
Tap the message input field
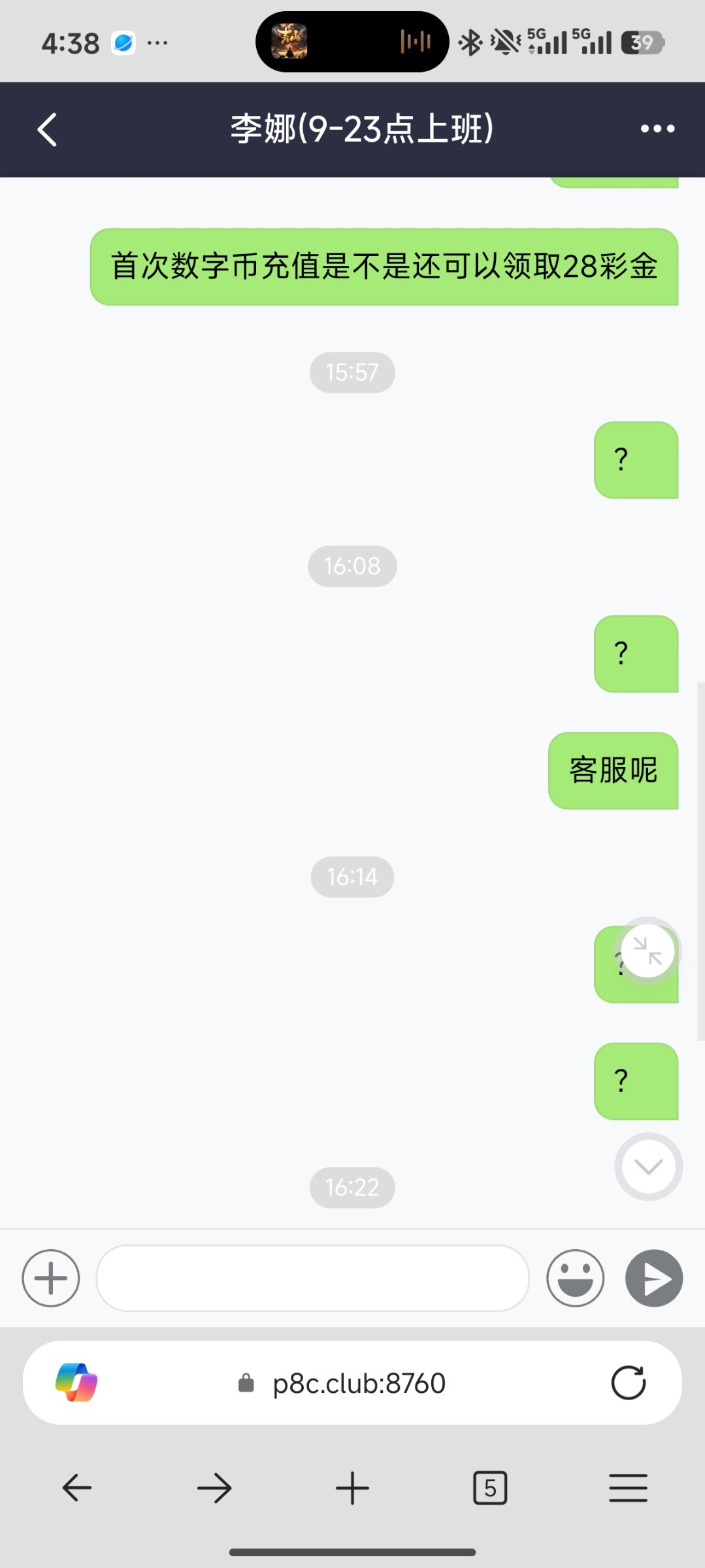coord(312,1278)
